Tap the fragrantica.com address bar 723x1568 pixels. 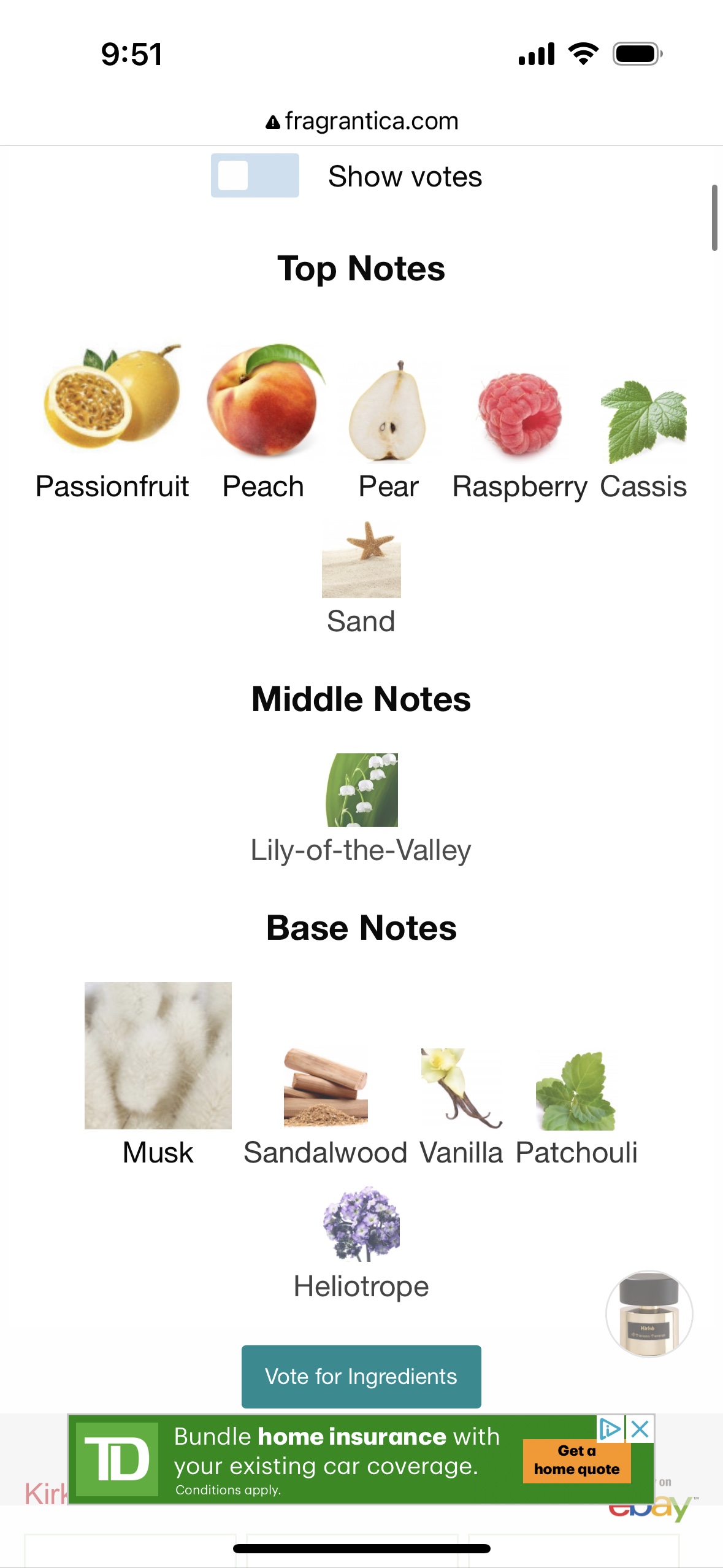362,121
